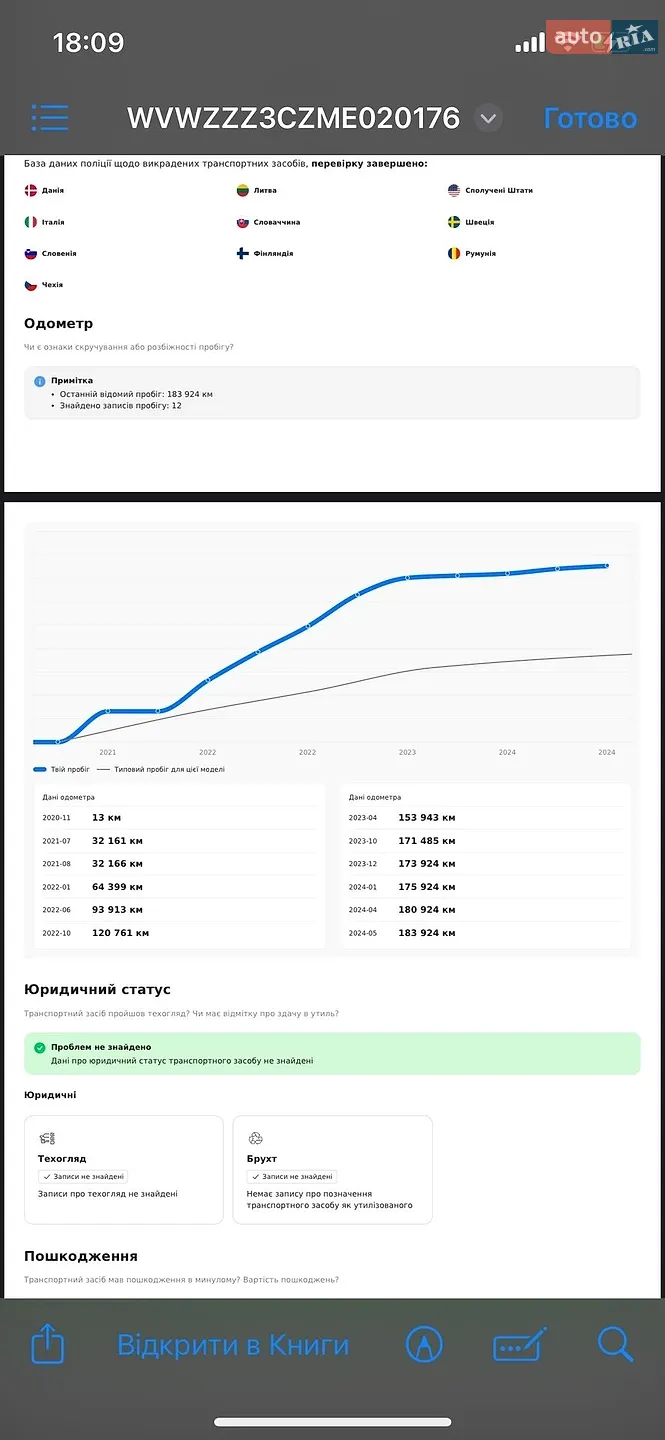Open the form fill tool icon
665x1440 pixels.
pos(520,1345)
